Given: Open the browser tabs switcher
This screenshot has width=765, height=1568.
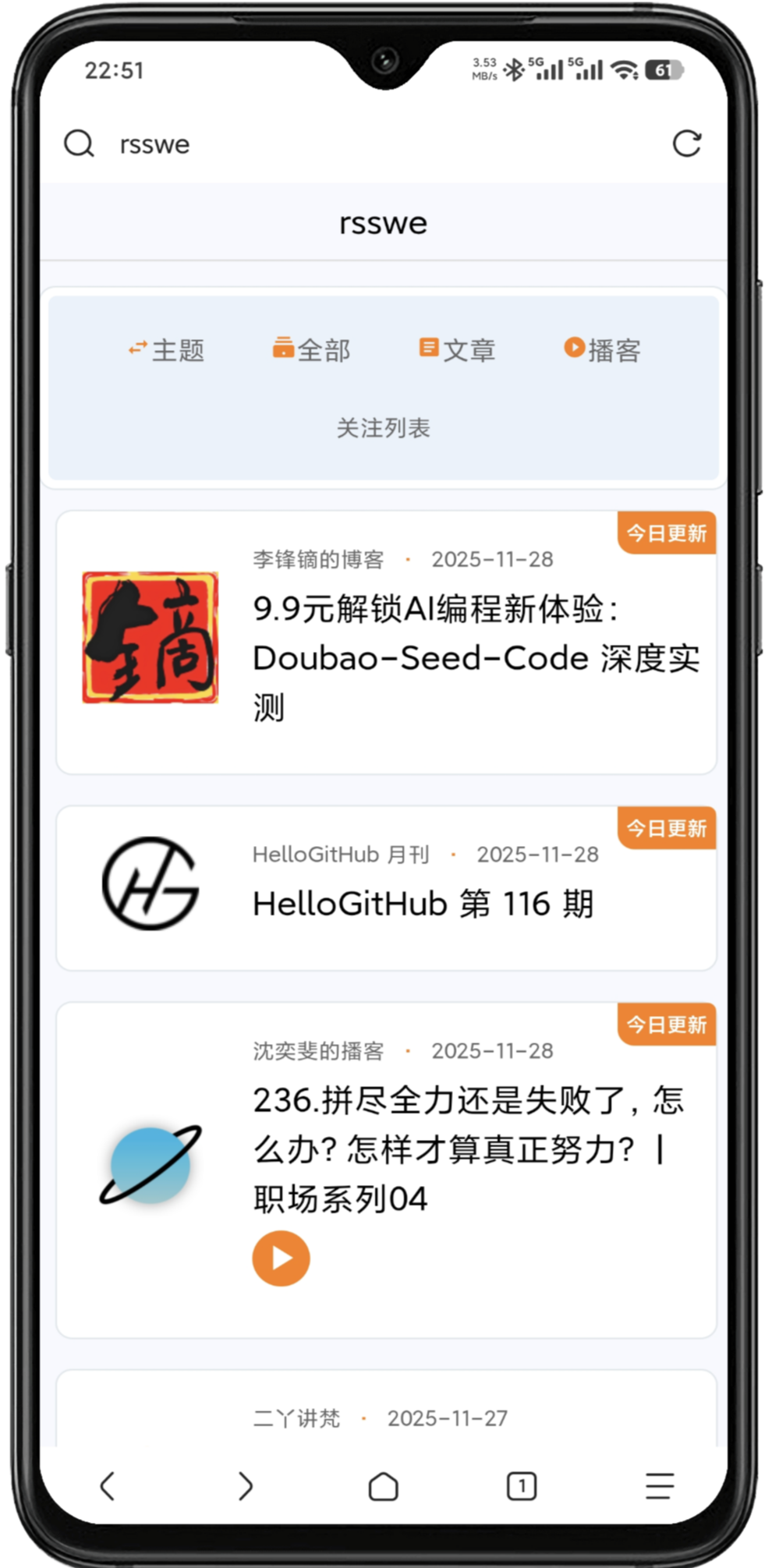Looking at the screenshot, I should point(521,1485).
